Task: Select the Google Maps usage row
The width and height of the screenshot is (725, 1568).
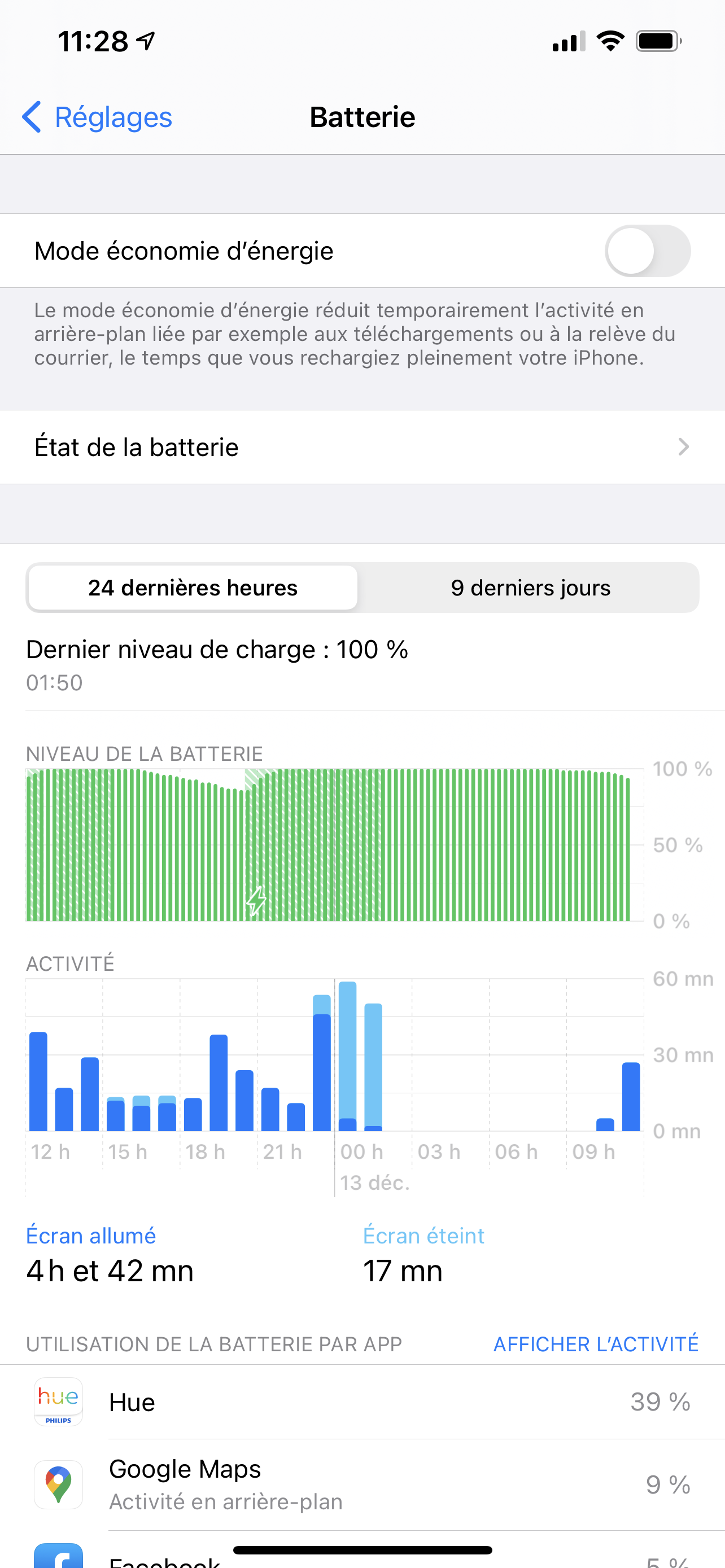Action: coord(362,1484)
